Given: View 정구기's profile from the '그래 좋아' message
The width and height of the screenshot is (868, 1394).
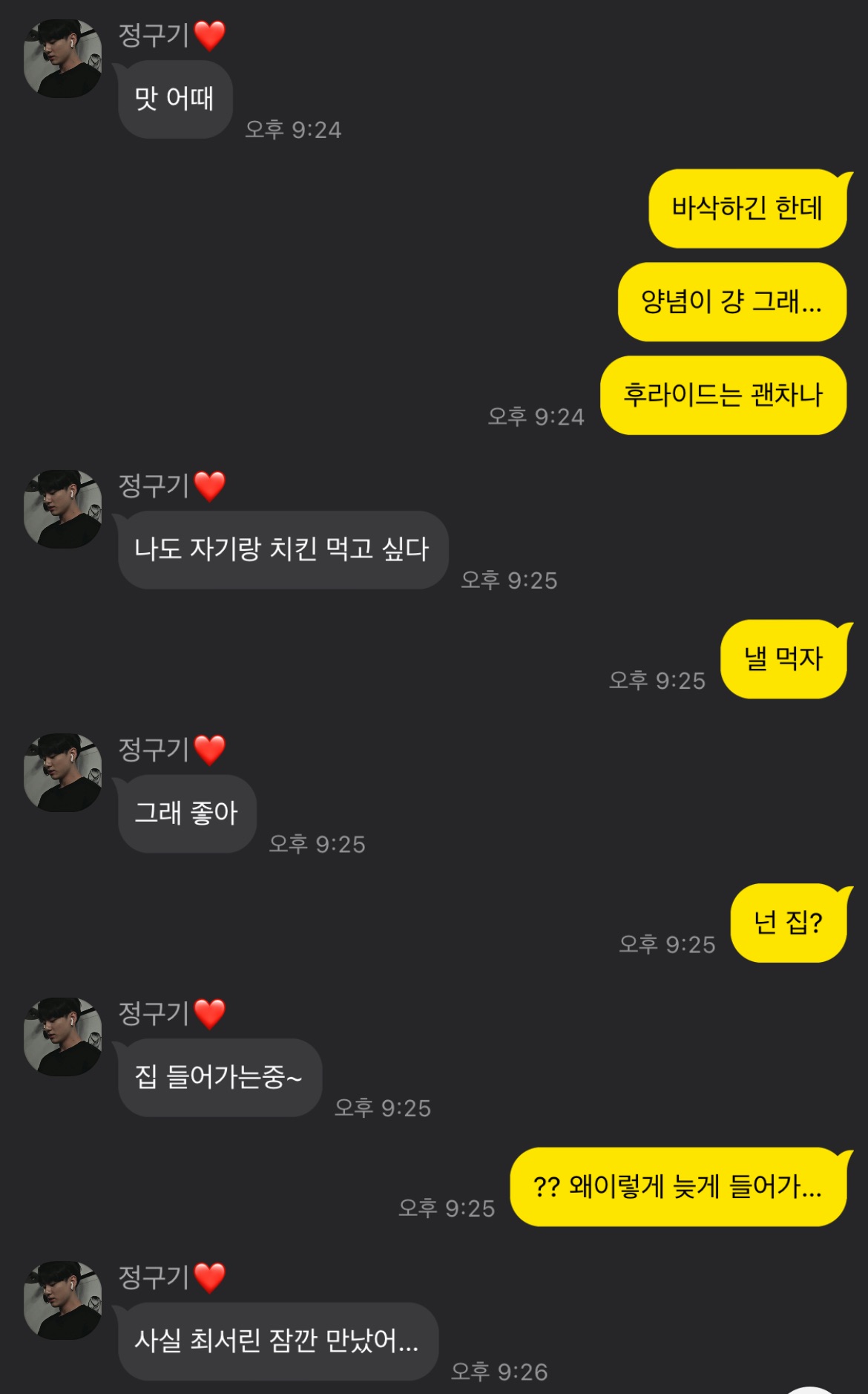Looking at the screenshot, I should [x=63, y=773].
